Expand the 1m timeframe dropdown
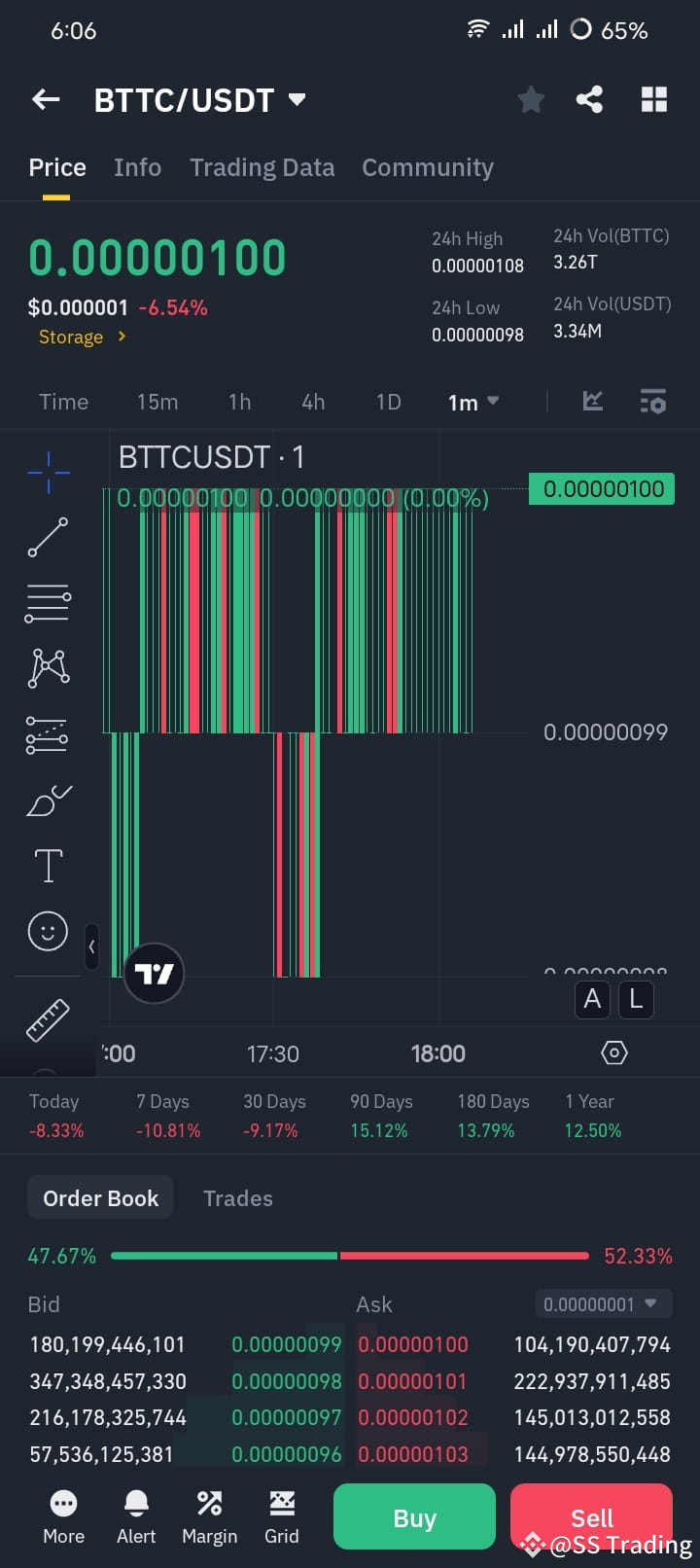Image resolution: width=700 pixels, height=1568 pixels. [473, 401]
